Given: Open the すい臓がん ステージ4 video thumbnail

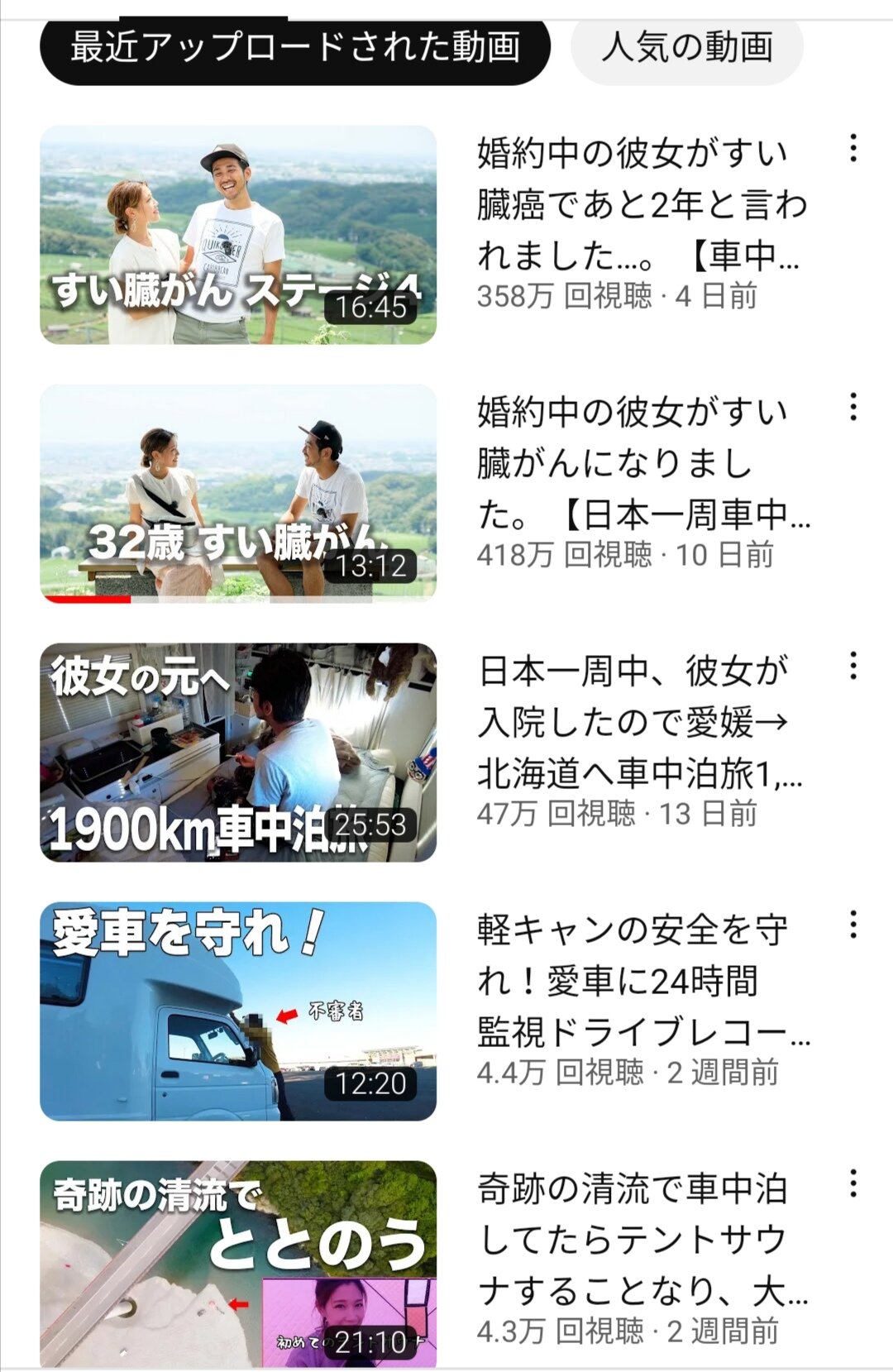Looking at the screenshot, I should click(238, 235).
